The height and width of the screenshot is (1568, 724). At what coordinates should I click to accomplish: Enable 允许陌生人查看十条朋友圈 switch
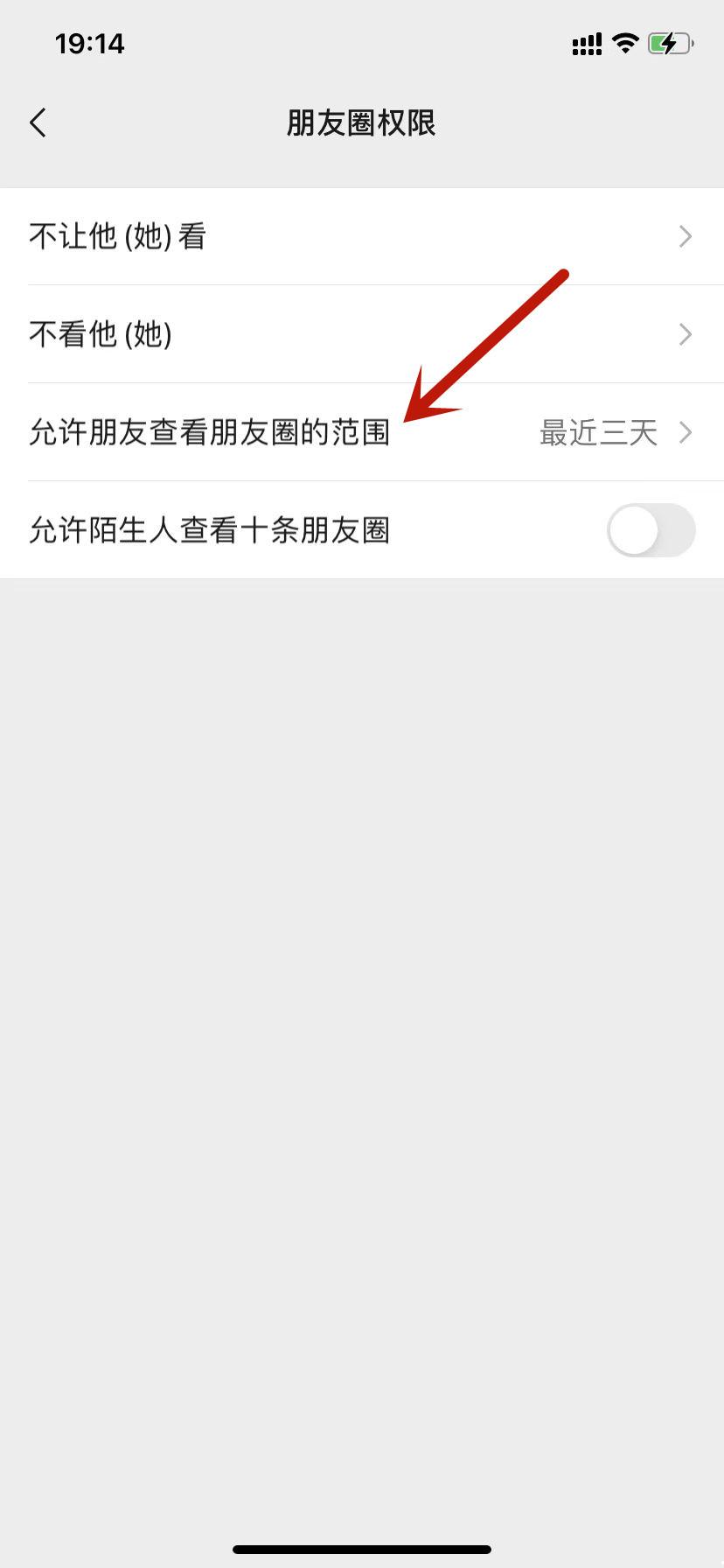651,530
